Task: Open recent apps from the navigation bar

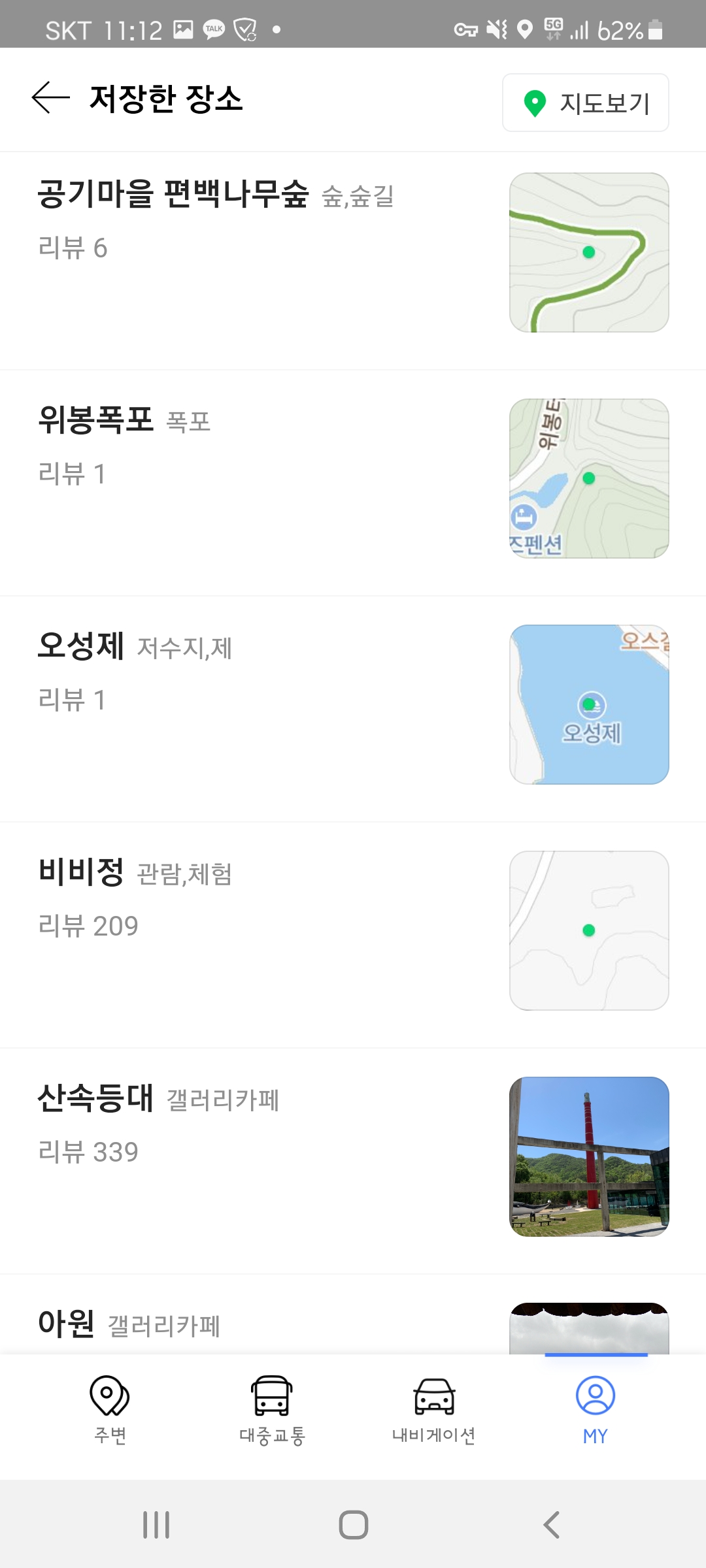Action: click(156, 1525)
